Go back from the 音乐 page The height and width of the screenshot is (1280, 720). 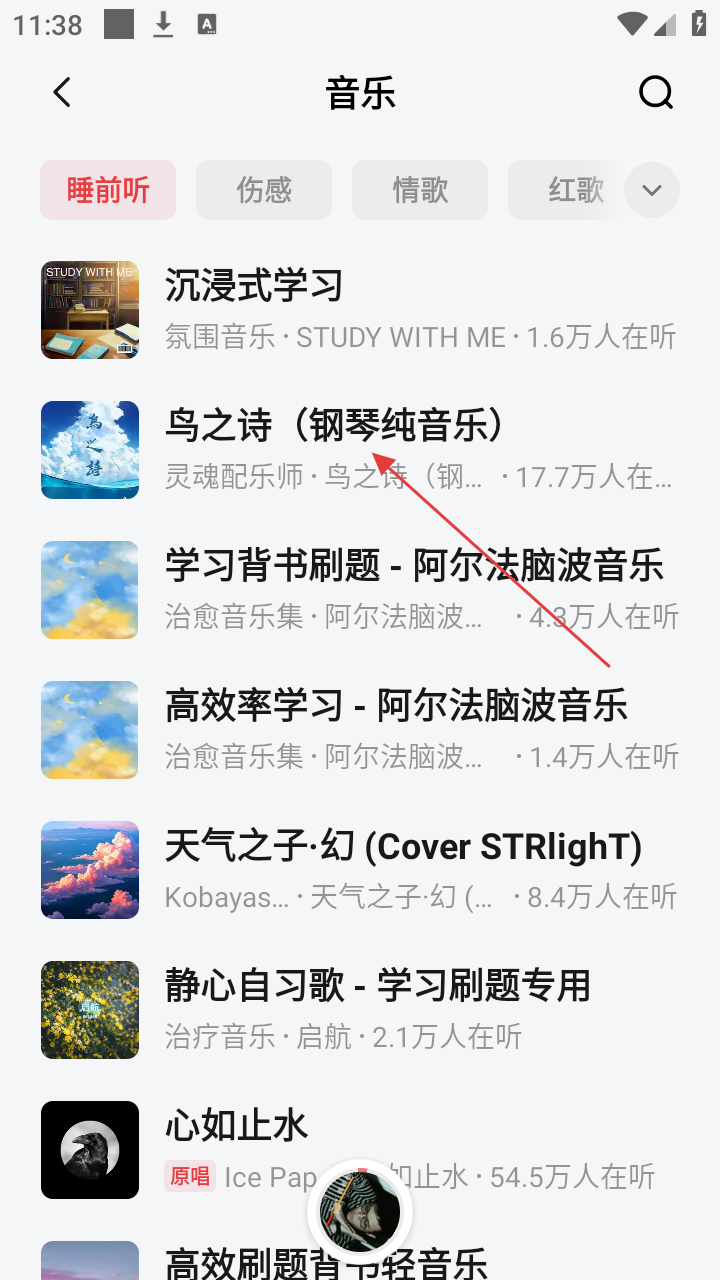point(62,93)
